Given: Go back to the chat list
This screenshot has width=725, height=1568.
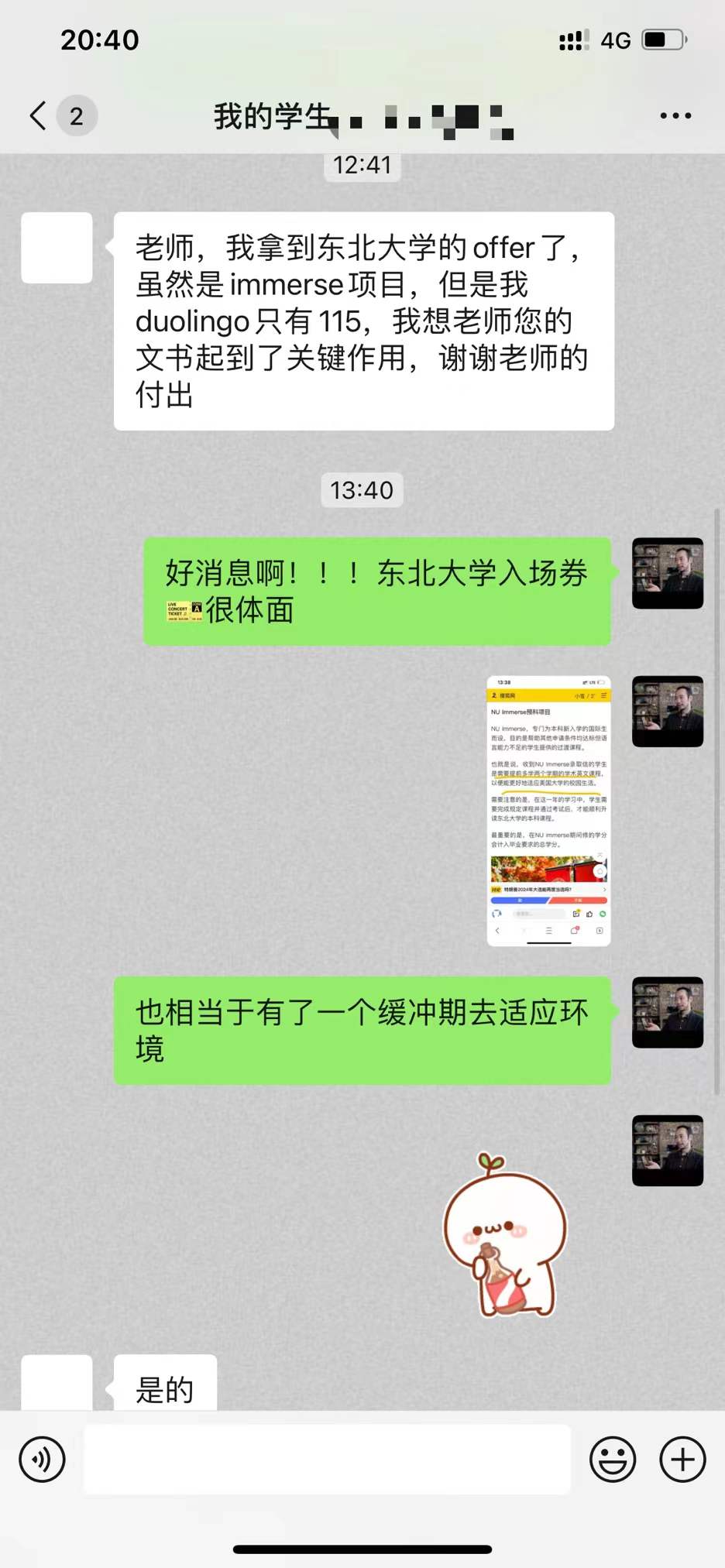Looking at the screenshot, I should [39, 116].
